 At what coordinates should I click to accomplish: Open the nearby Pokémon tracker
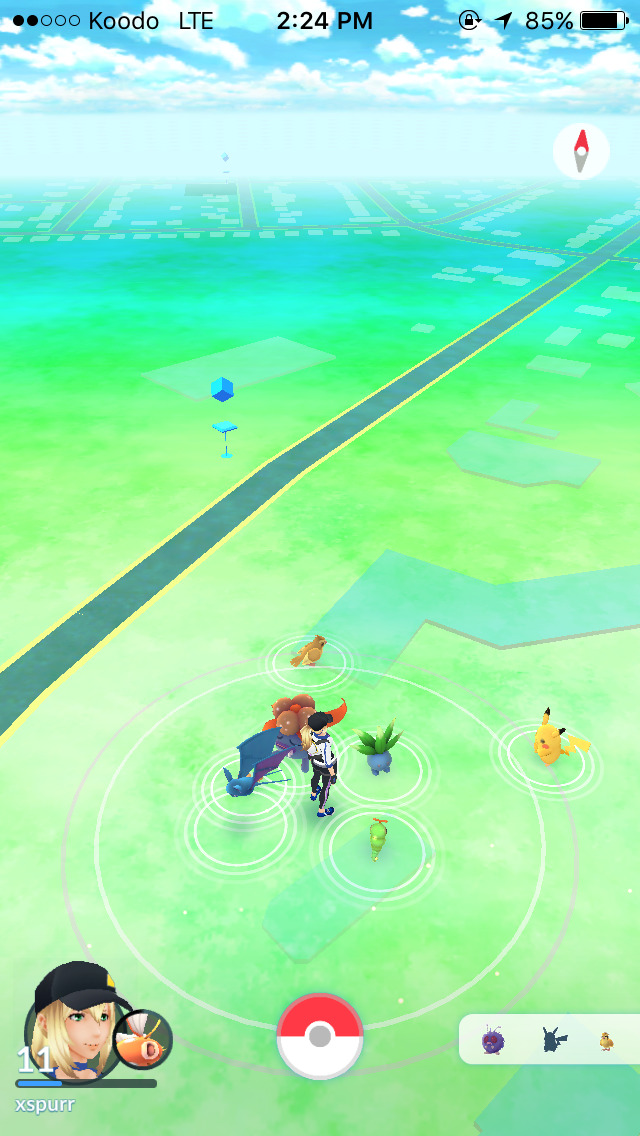tap(550, 1040)
